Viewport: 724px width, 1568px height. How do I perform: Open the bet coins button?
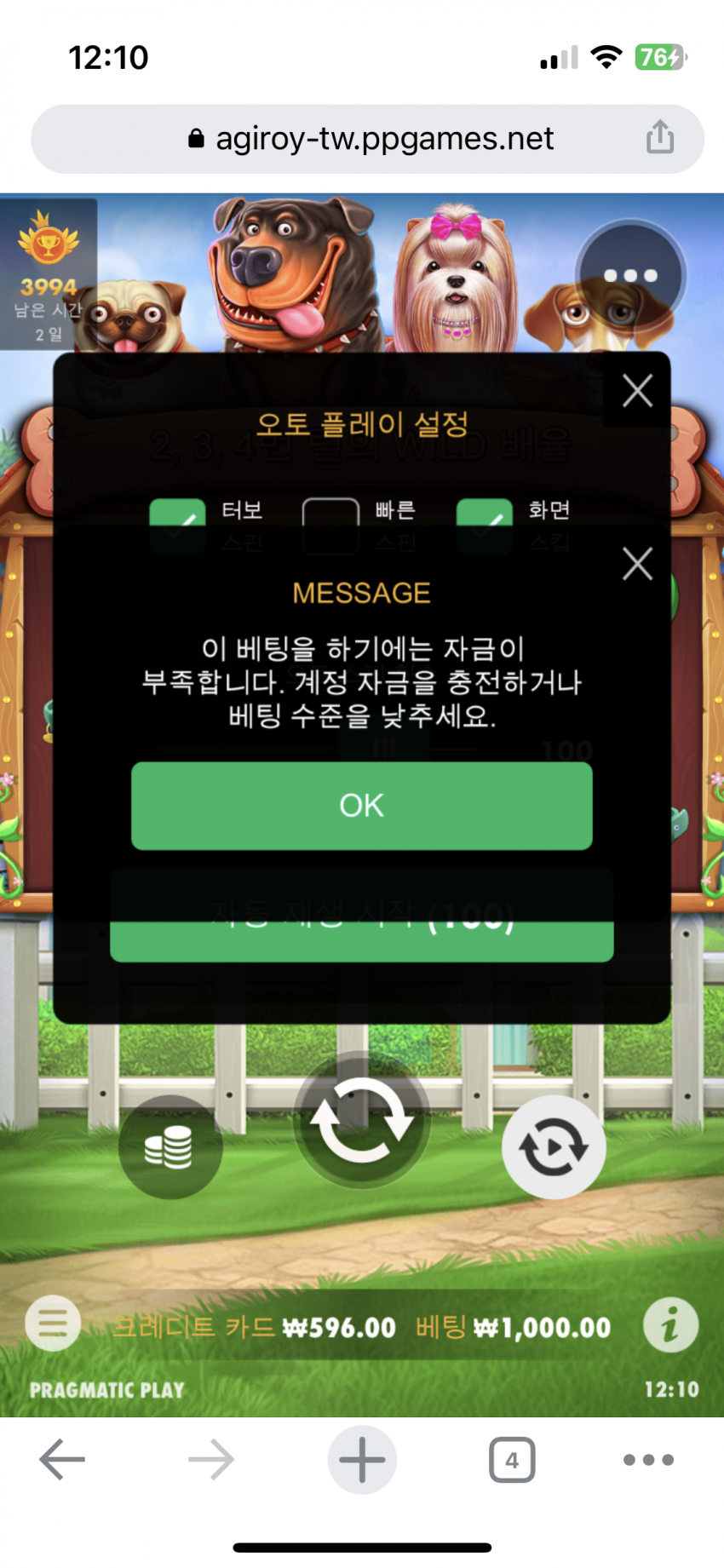click(x=170, y=1147)
